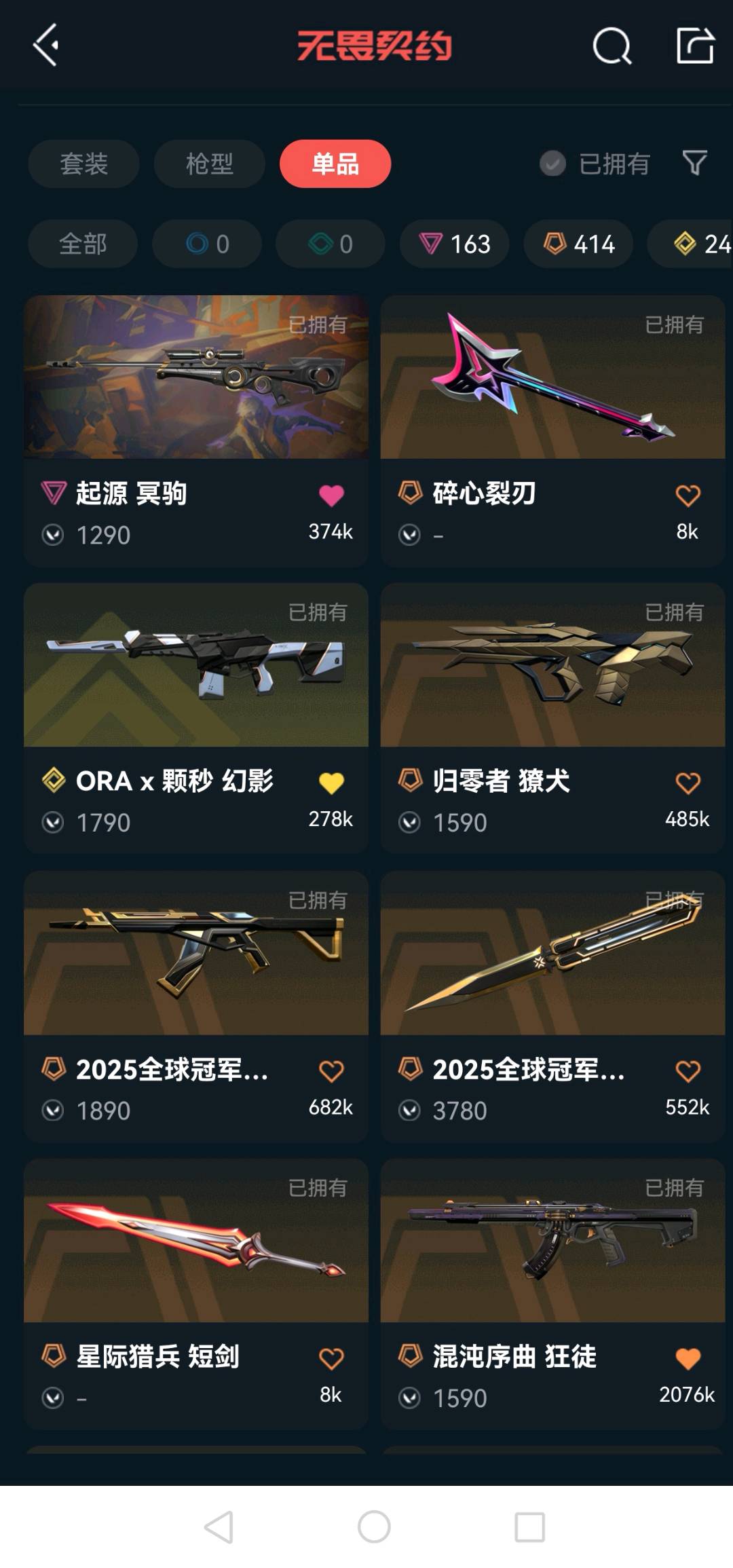Filter by the 163 tier chip

(454, 244)
